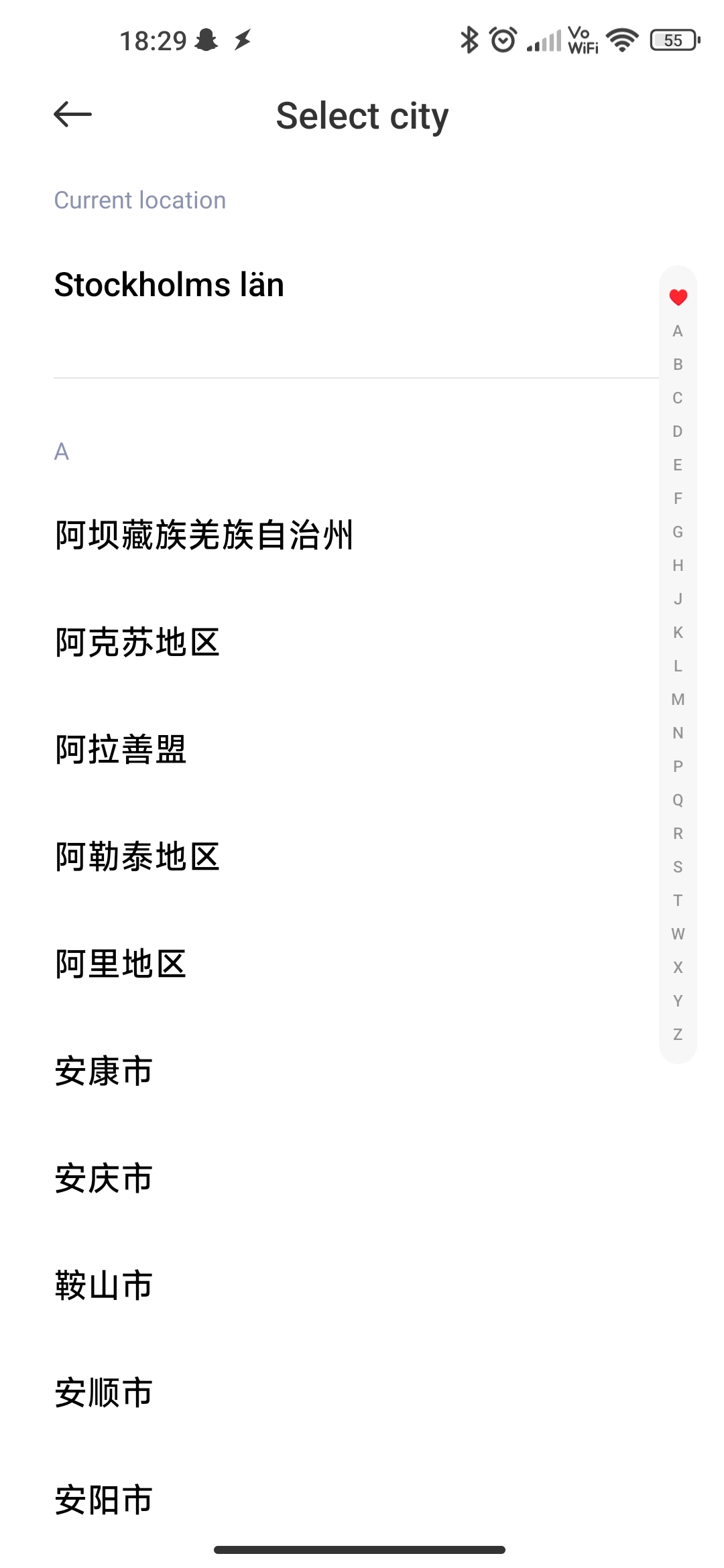
Task: Jump to letter B in the index
Action: tap(678, 365)
